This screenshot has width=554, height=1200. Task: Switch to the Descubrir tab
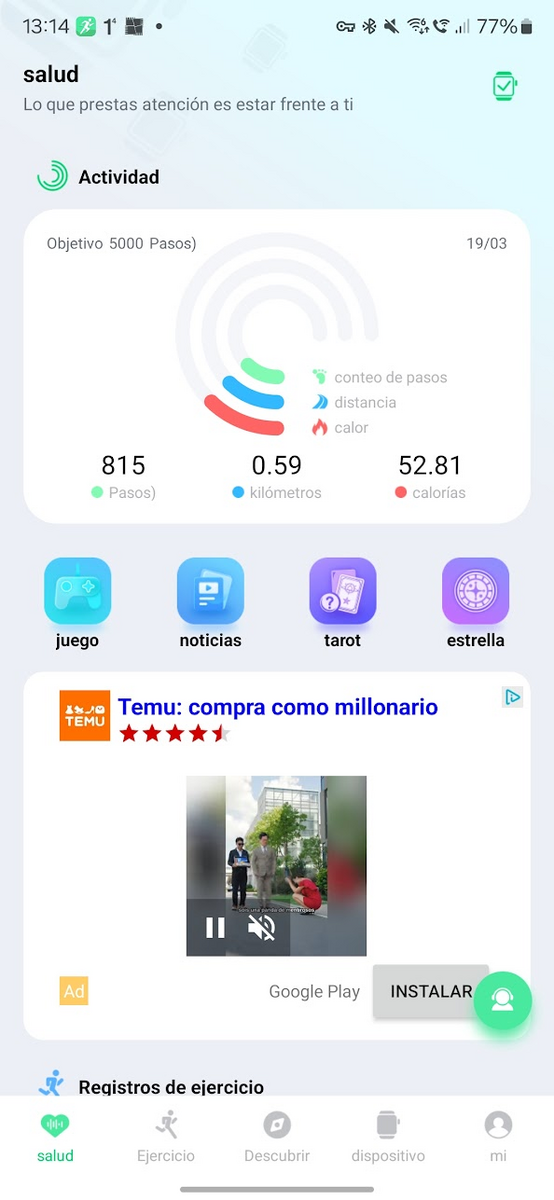pyautogui.click(x=277, y=1137)
